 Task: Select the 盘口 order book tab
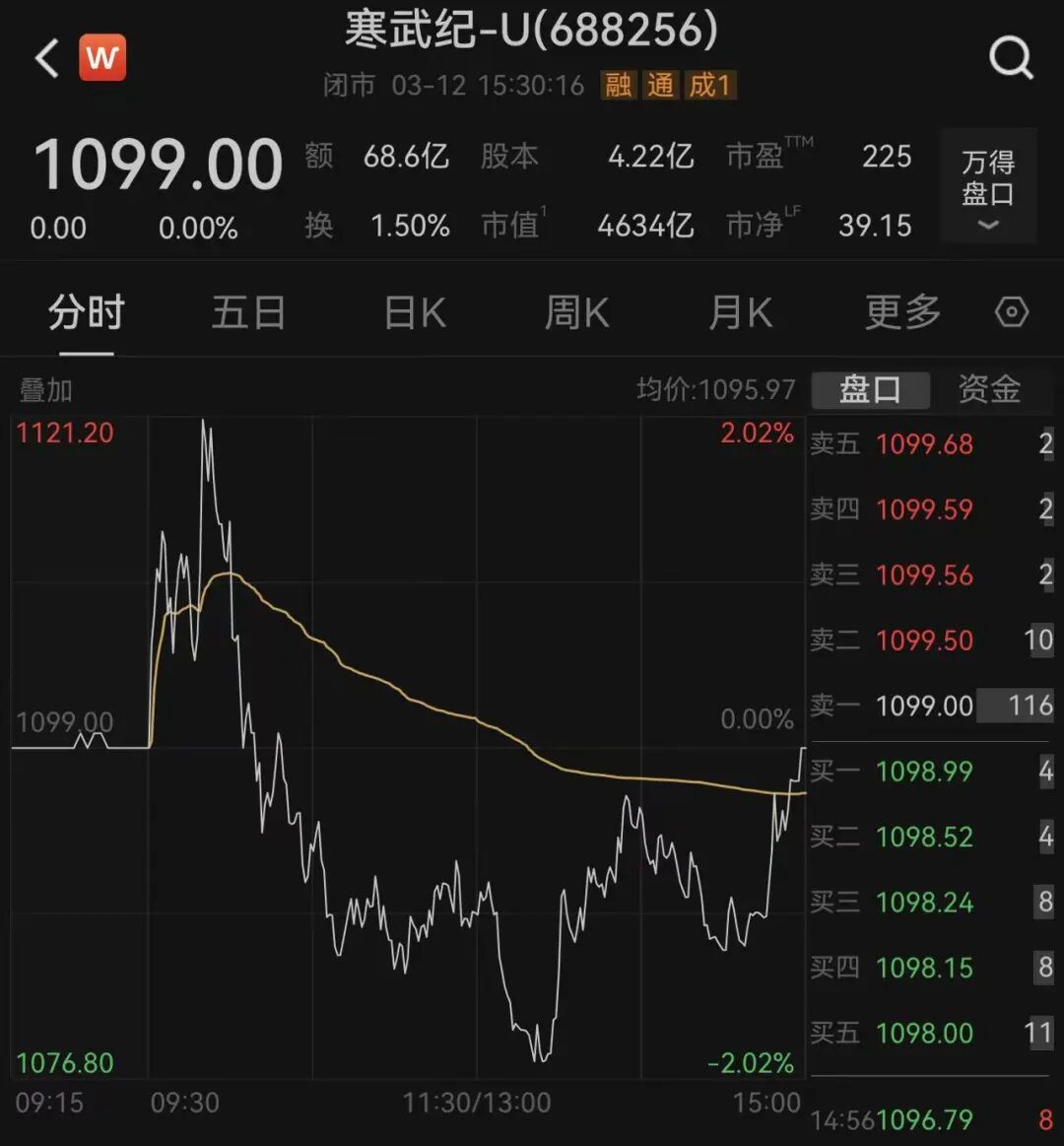[x=870, y=389]
